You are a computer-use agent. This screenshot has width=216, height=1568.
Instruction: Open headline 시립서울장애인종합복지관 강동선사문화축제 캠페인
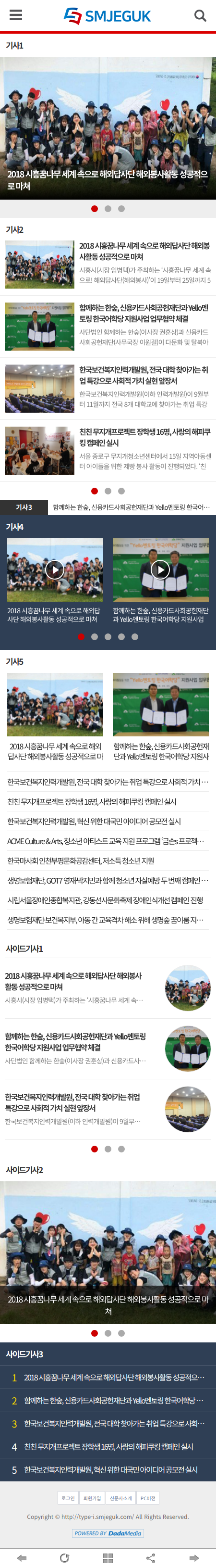pos(105,900)
